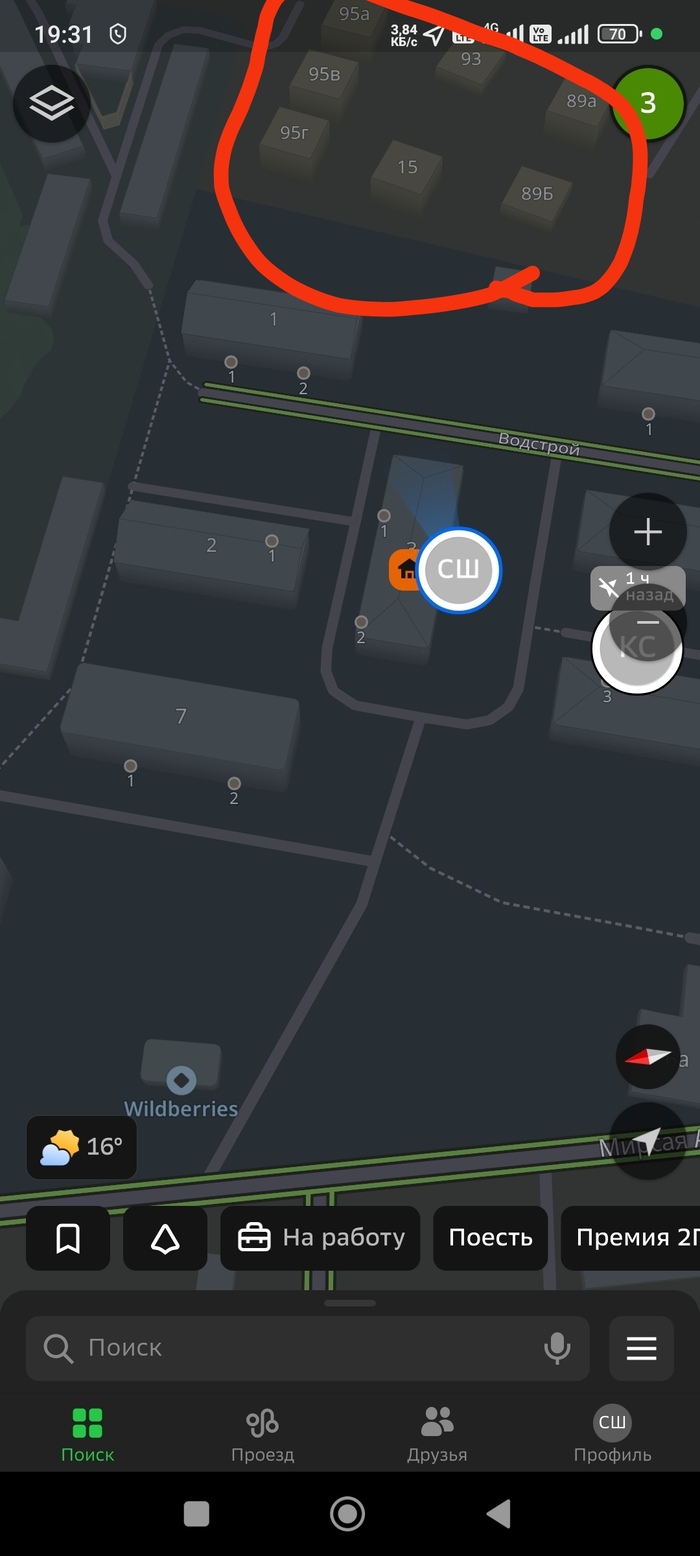Tap the navigator arrow chip
Image resolution: width=700 pixels, height=1556 pixels.
(x=165, y=1238)
